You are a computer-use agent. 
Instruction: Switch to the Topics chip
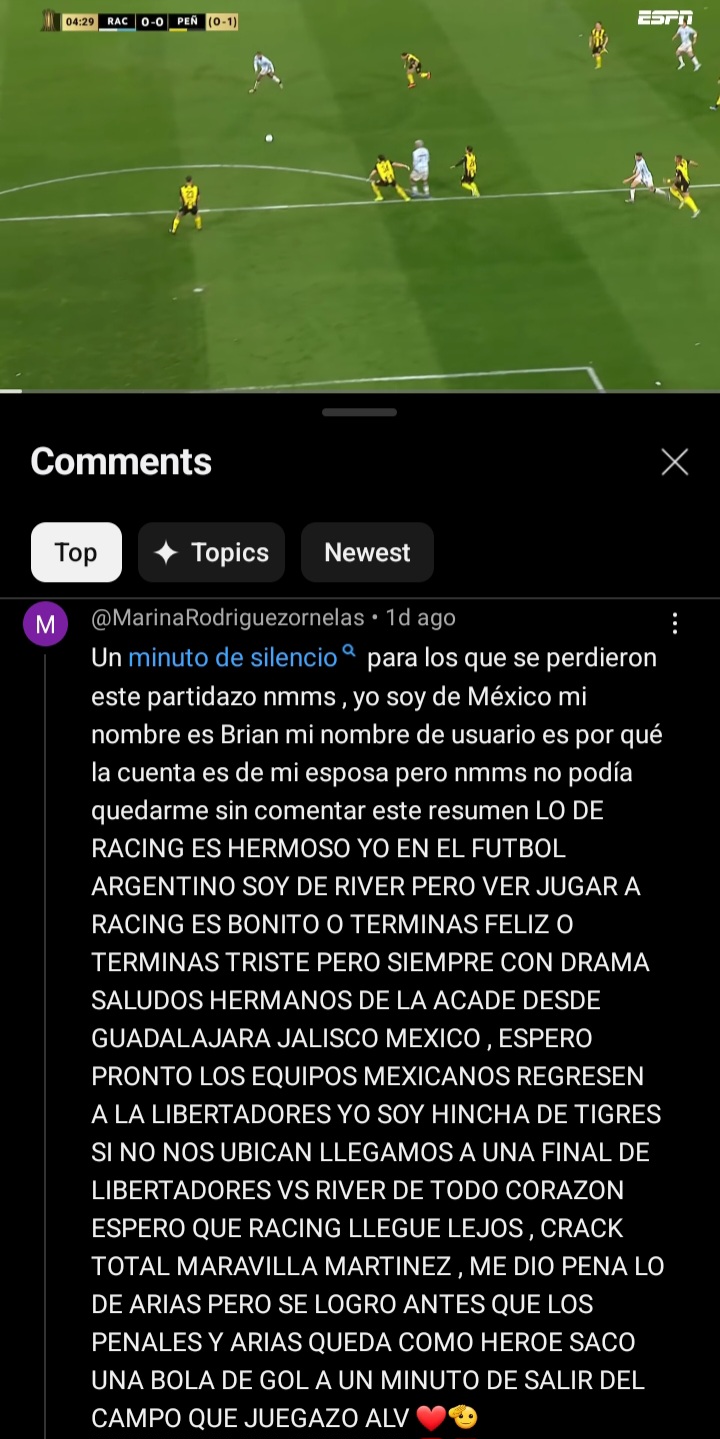tap(211, 552)
